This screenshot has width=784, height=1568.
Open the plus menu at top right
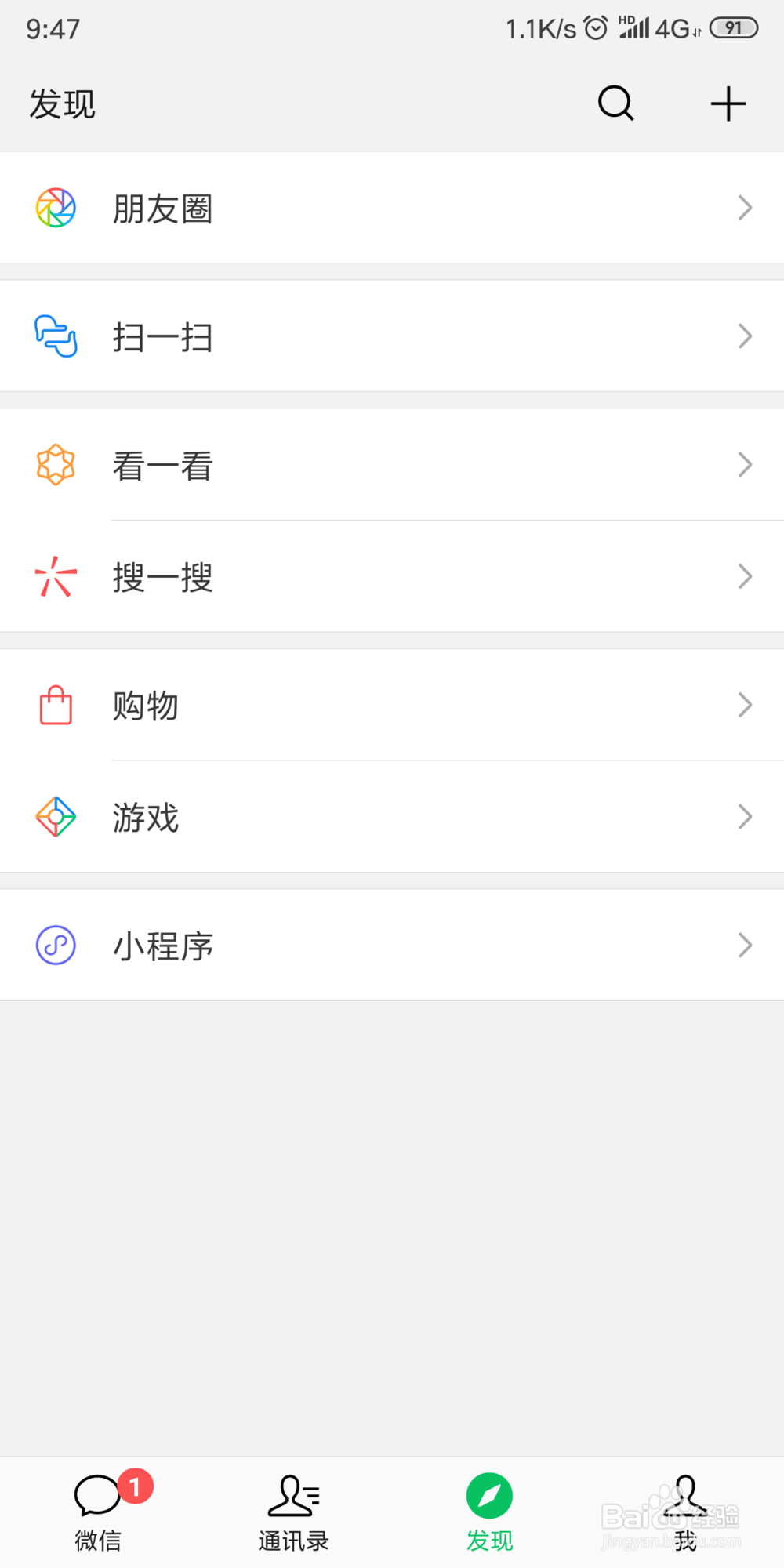[728, 103]
